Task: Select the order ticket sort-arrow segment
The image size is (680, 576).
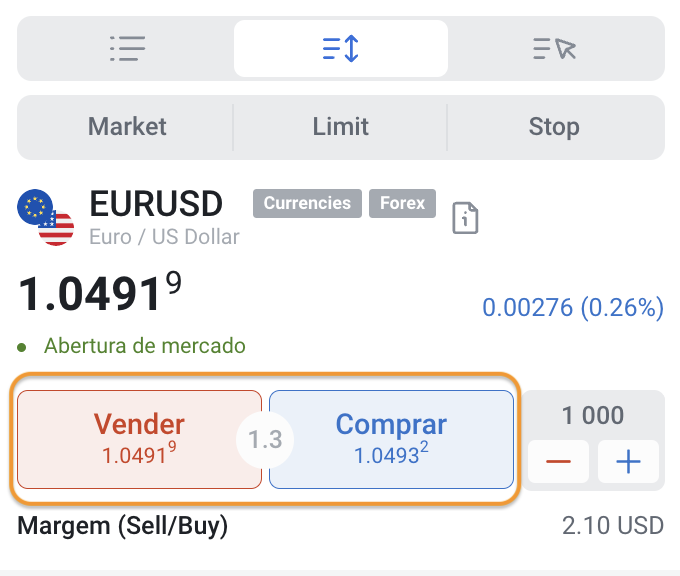Action: pyautogui.click(x=341, y=49)
